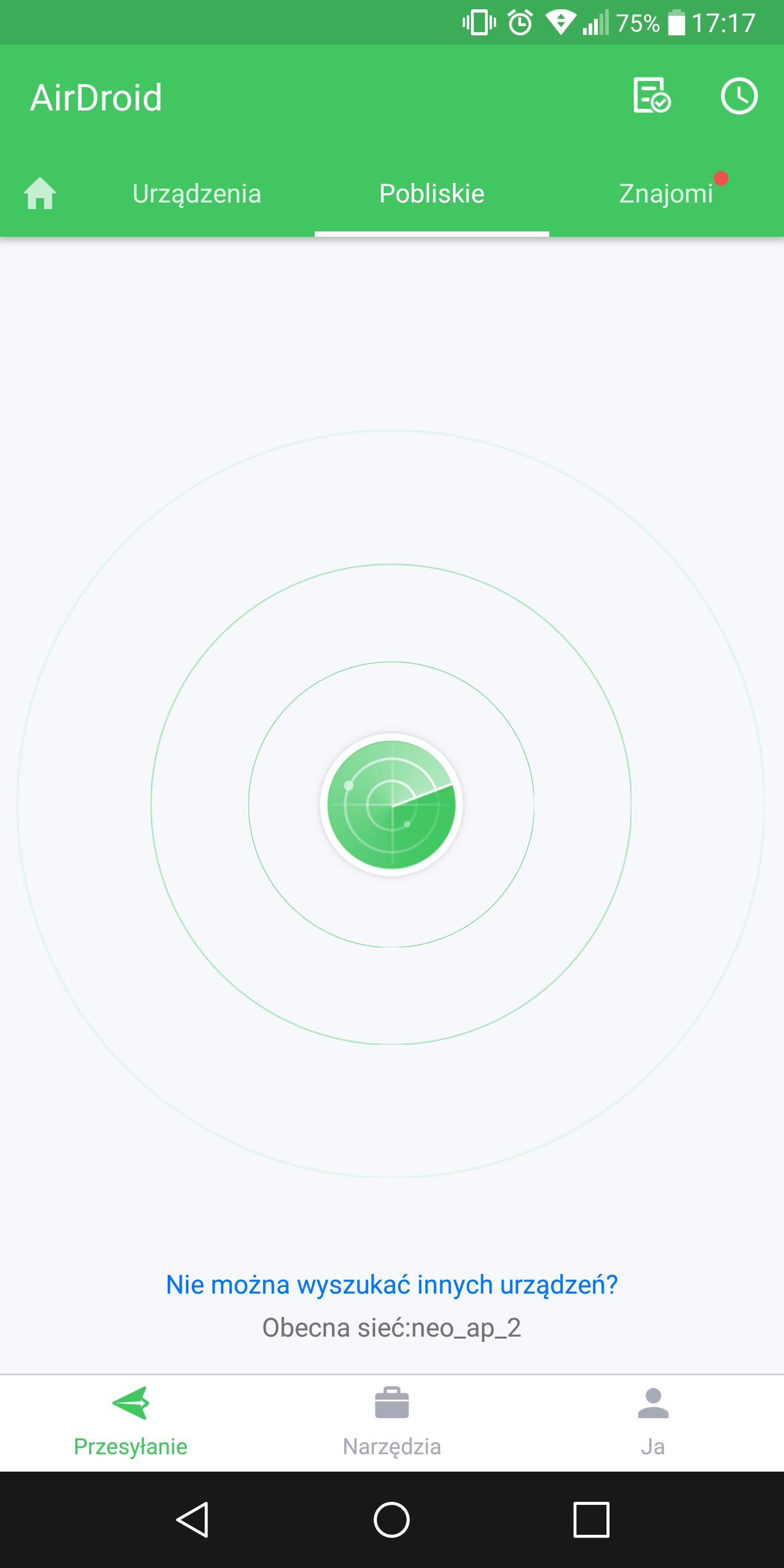Screen dimensions: 784x1568
Task: Tap the radar scan button
Action: pyautogui.click(x=391, y=805)
